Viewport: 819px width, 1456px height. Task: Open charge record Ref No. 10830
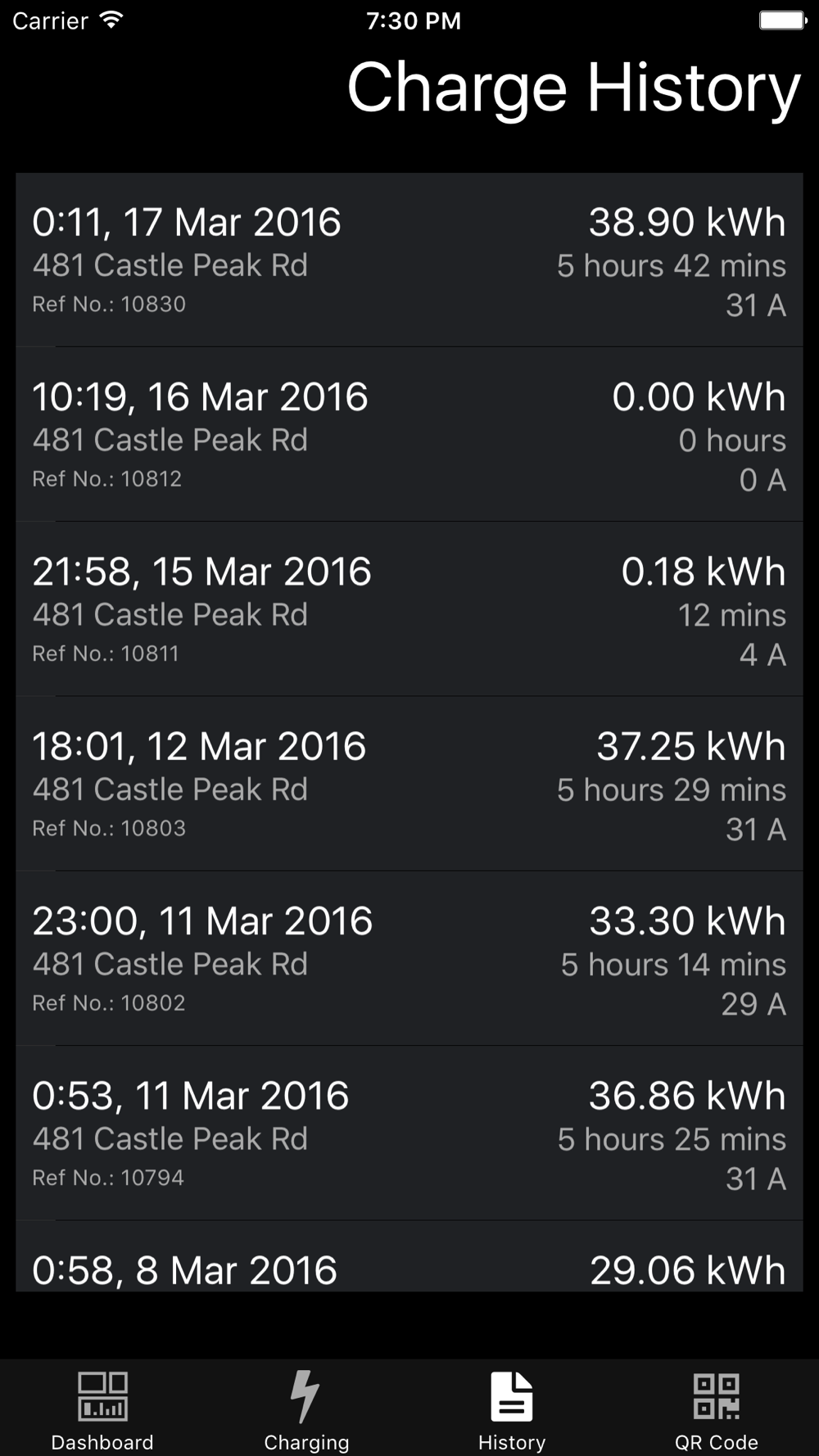click(x=409, y=260)
